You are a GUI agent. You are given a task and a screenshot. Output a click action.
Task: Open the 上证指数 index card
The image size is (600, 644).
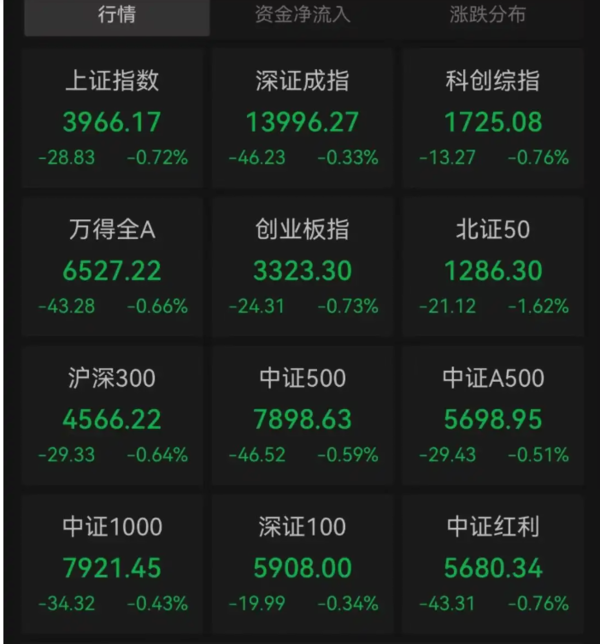tap(112, 119)
